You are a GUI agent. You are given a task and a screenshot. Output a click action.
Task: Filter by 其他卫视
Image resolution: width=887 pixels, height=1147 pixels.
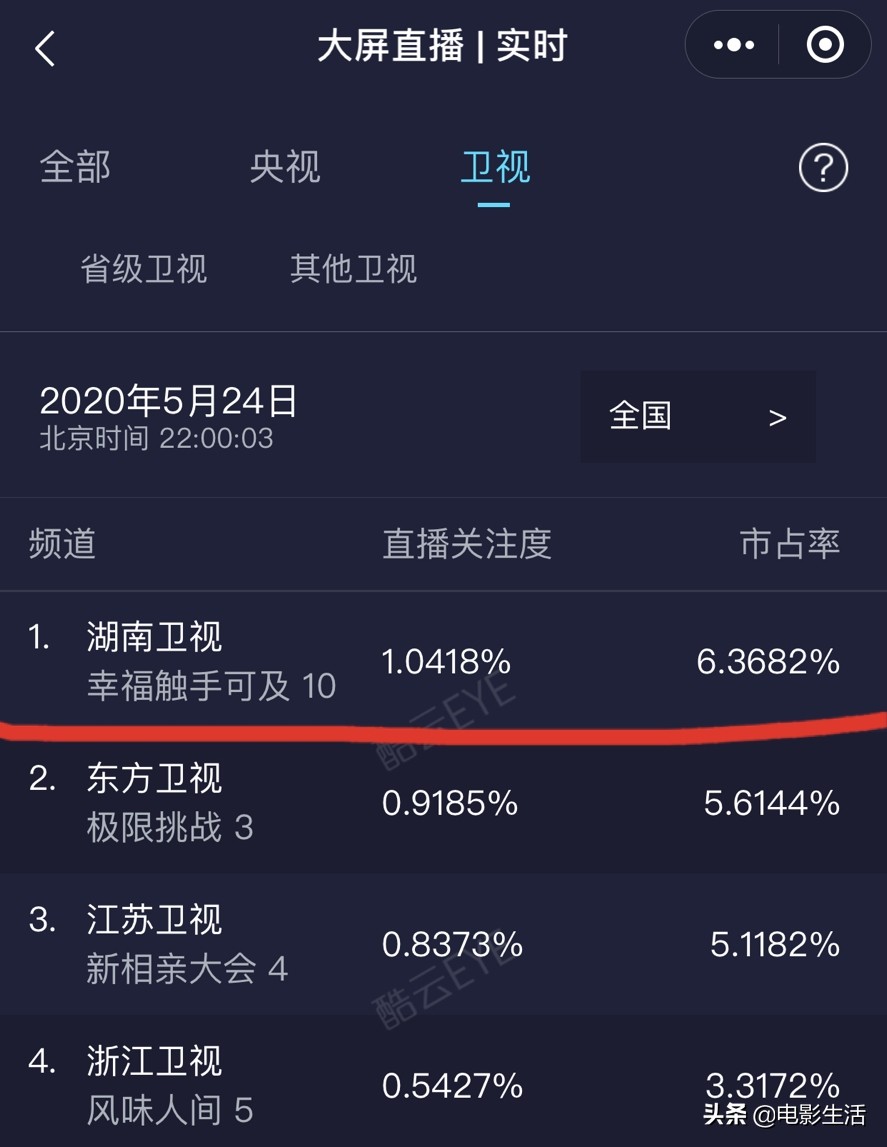[353, 269]
